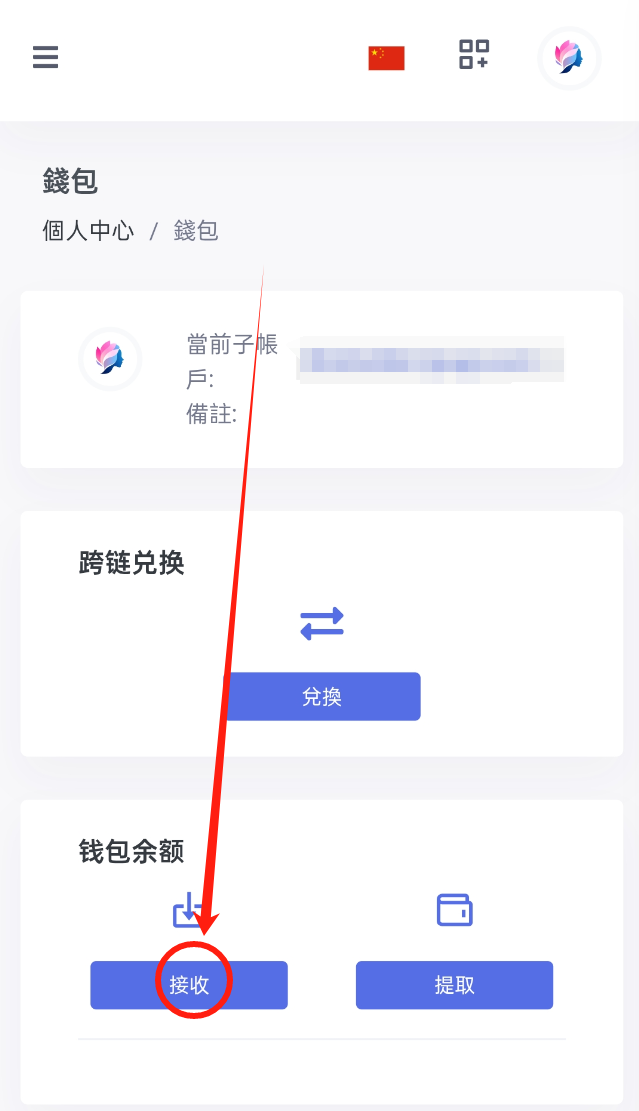Tap the 兌換 button
The width and height of the screenshot is (639, 1111).
[x=322, y=697]
